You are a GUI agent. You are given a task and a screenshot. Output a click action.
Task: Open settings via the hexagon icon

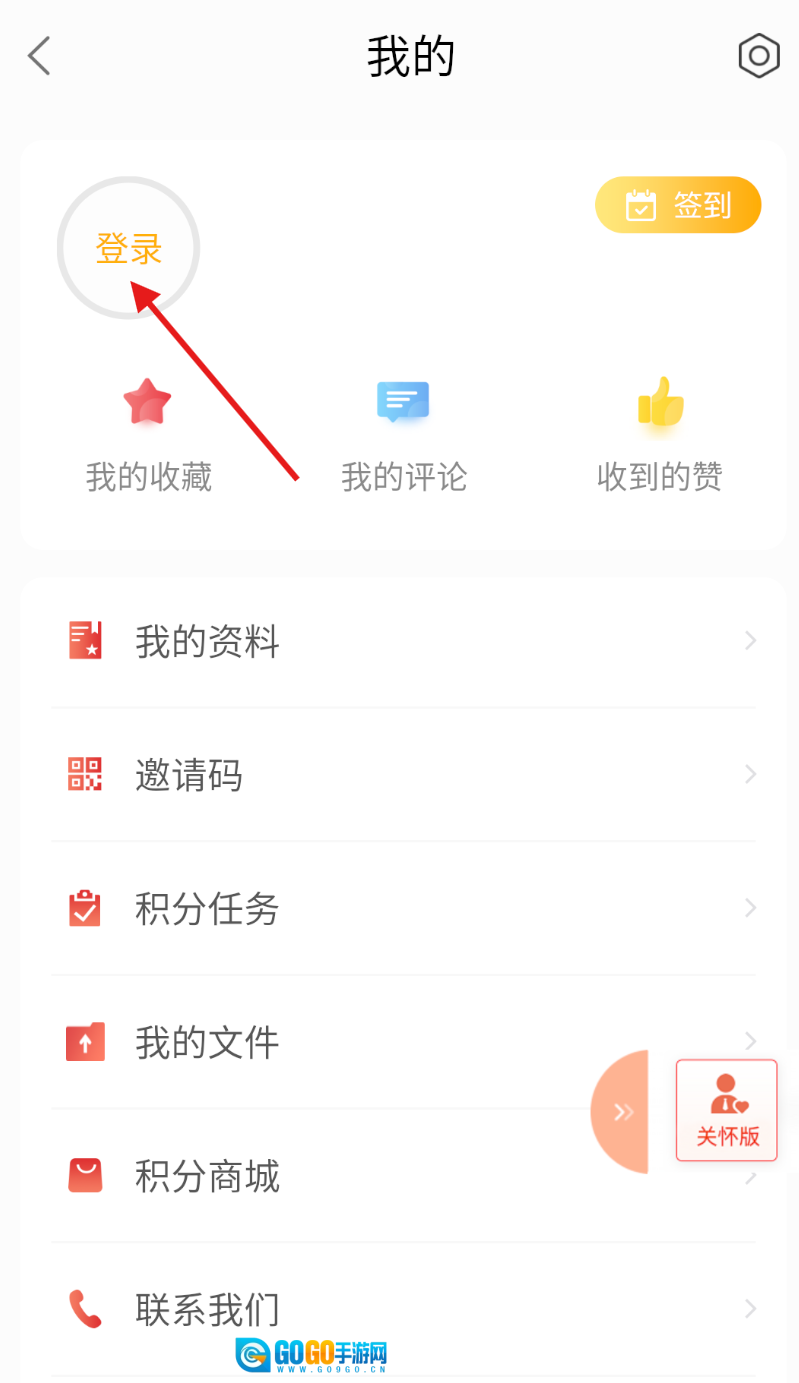click(x=759, y=56)
